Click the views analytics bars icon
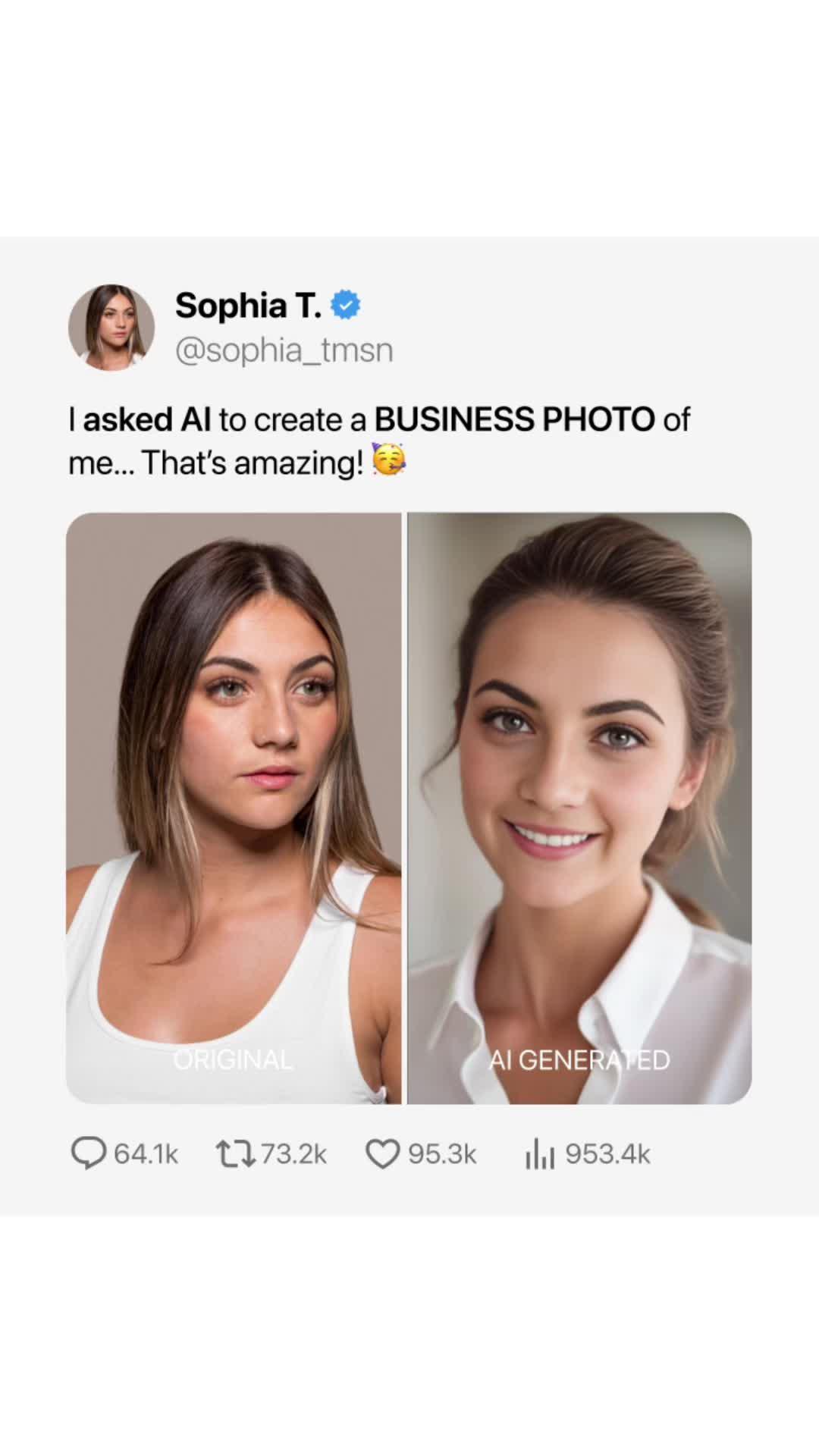 pos(541,1153)
